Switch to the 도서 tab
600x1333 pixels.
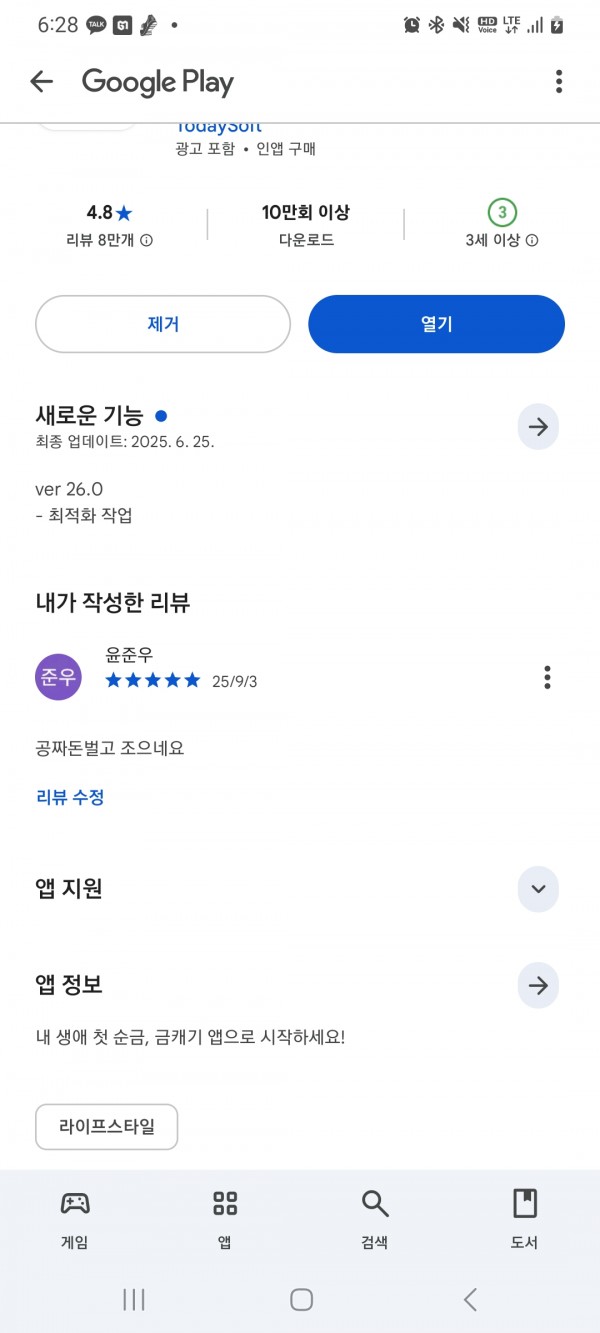coord(524,1220)
